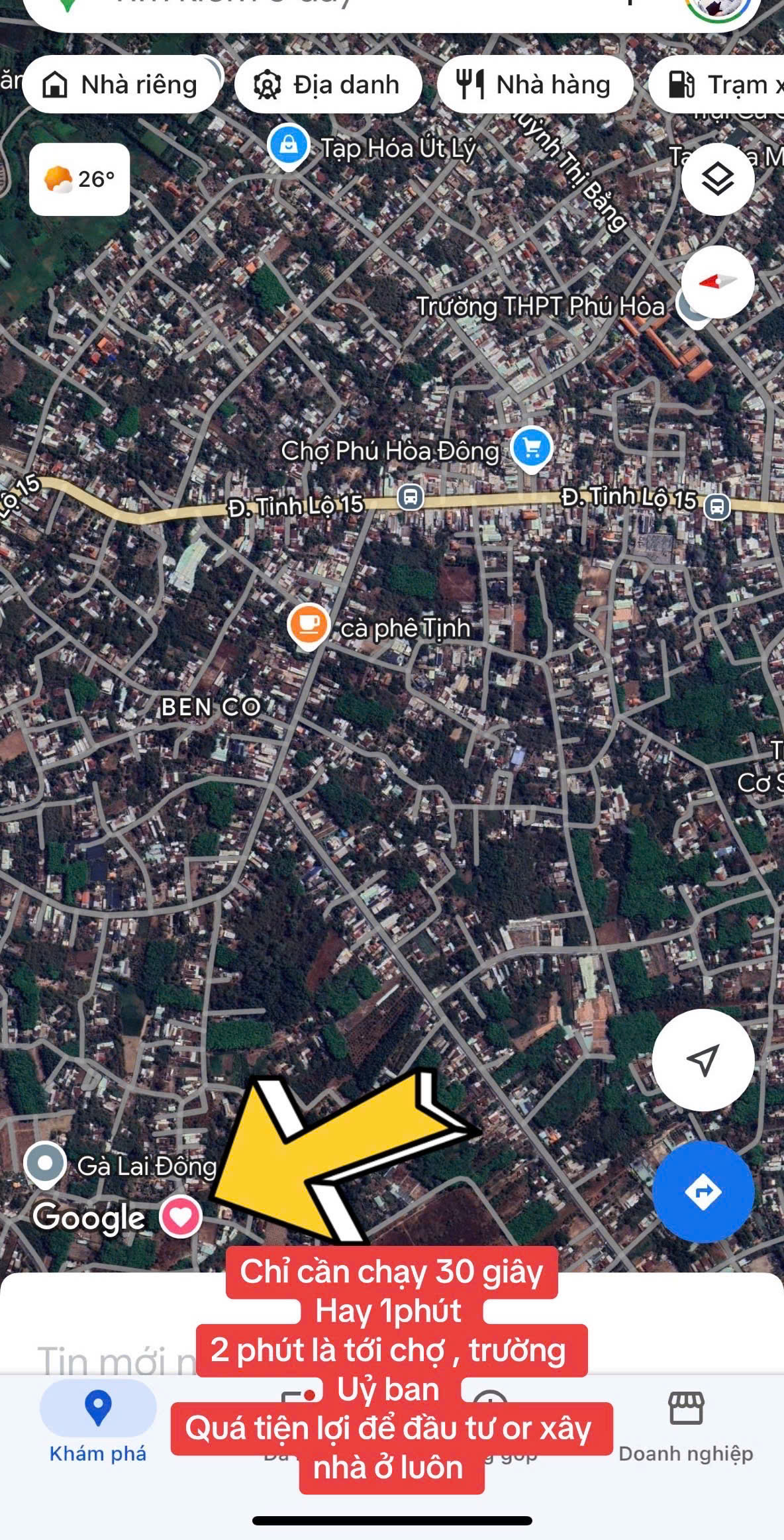Select the Gà Lai Đông place marker
784x1540 pixels.
(x=45, y=1164)
